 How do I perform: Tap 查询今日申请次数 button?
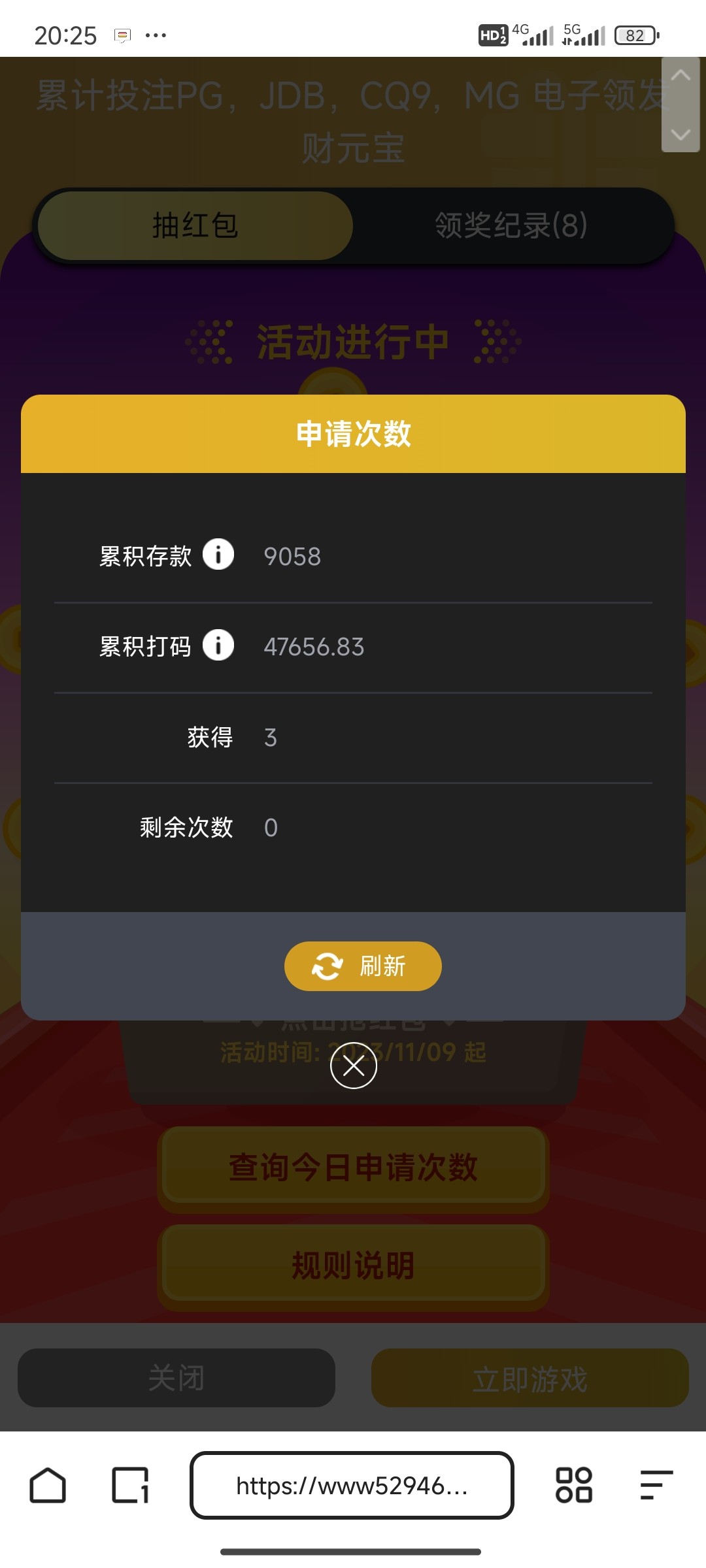tap(353, 1167)
